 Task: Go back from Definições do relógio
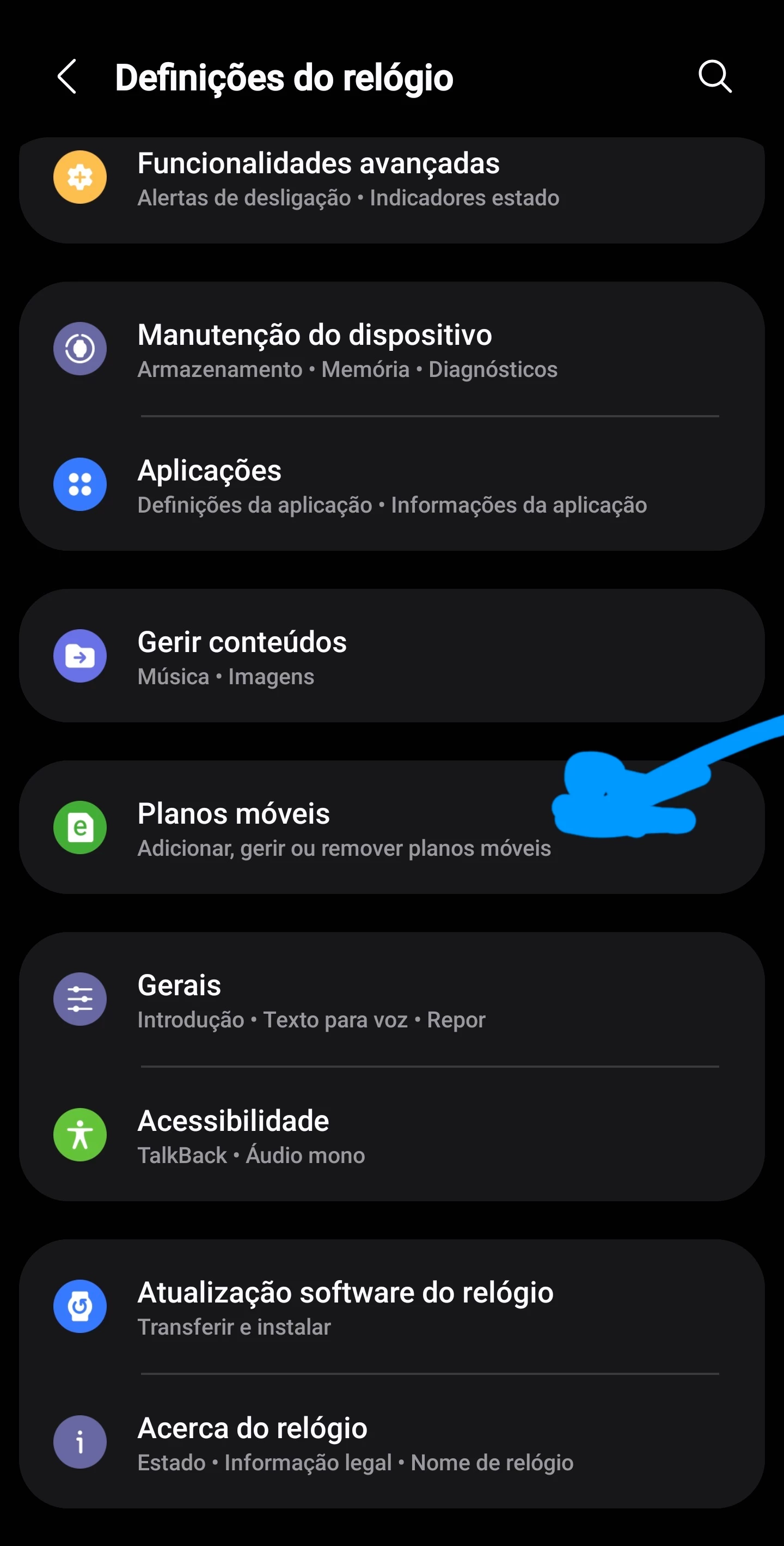click(x=67, y=77)
